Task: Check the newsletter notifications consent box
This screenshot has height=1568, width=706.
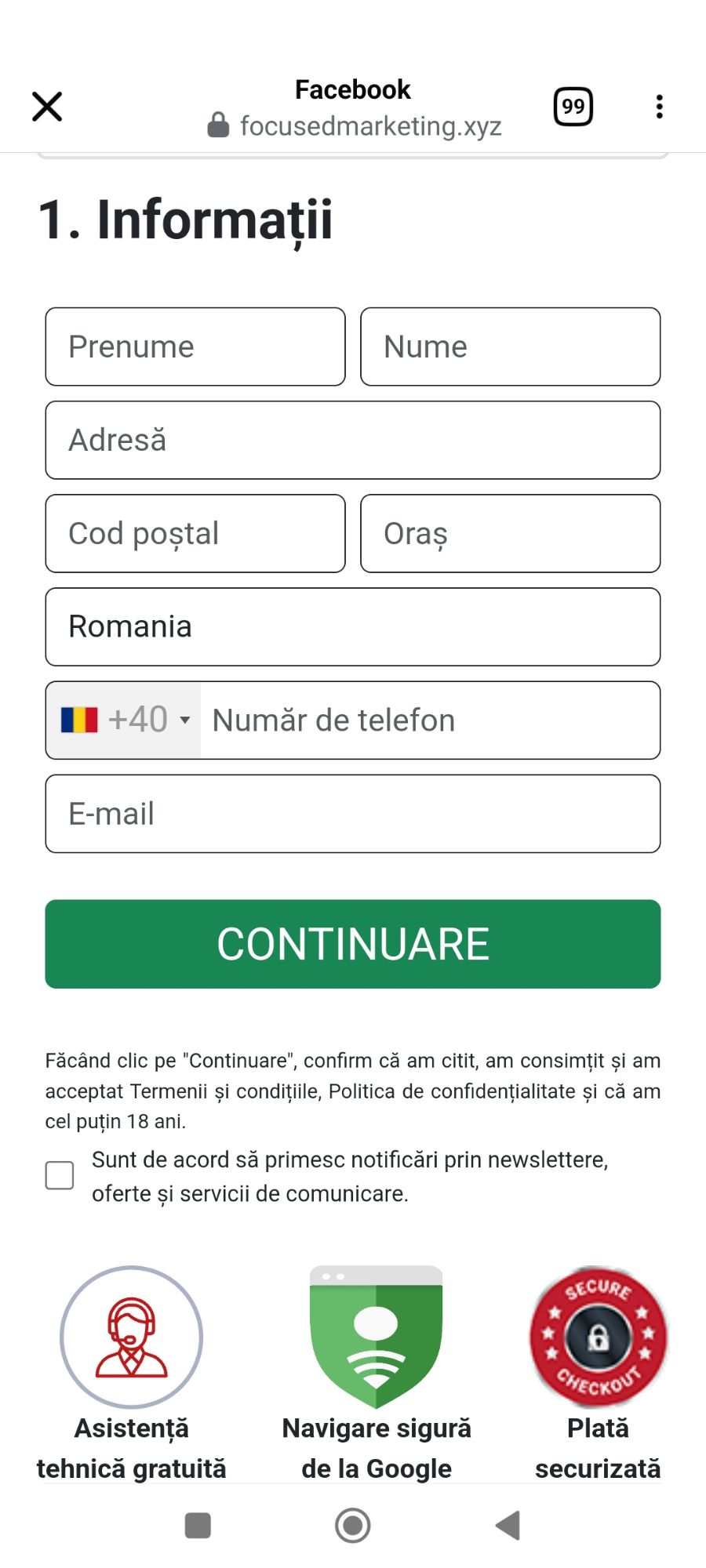Action: 60,1175
